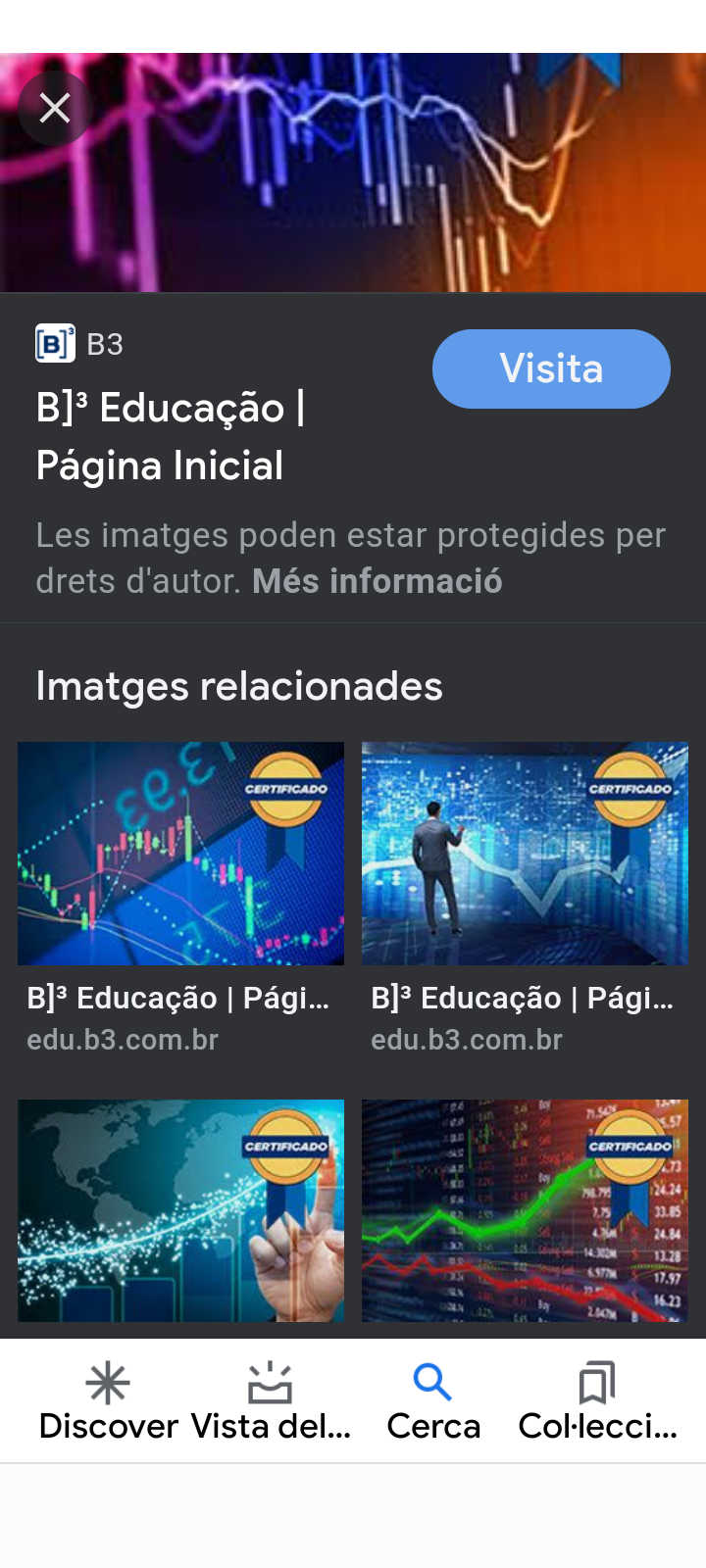Tap the Visita button
Viewport: 706px width, 1568px height.
[551, 368]
